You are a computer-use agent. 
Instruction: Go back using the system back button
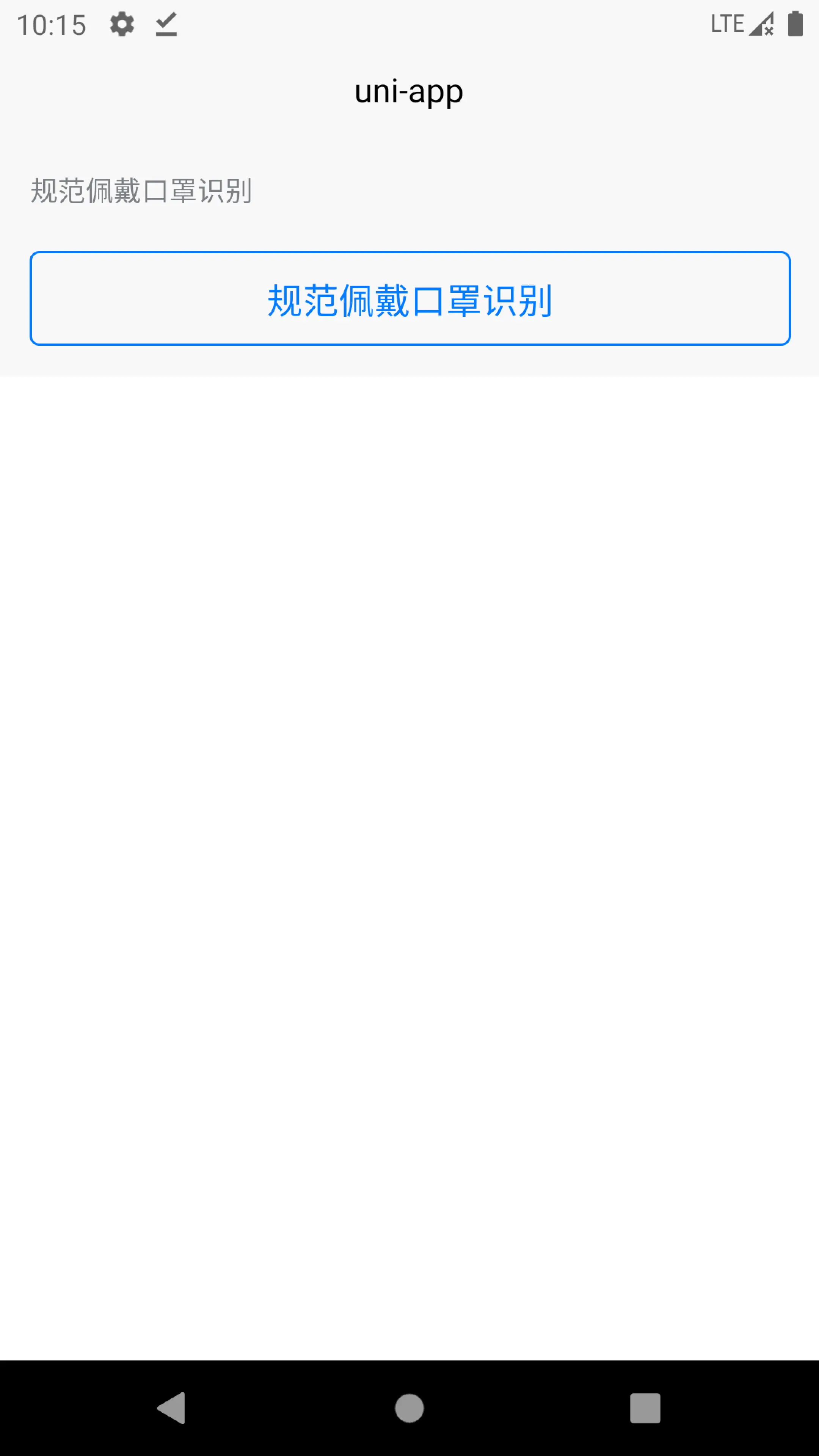tap(172, 1408)
